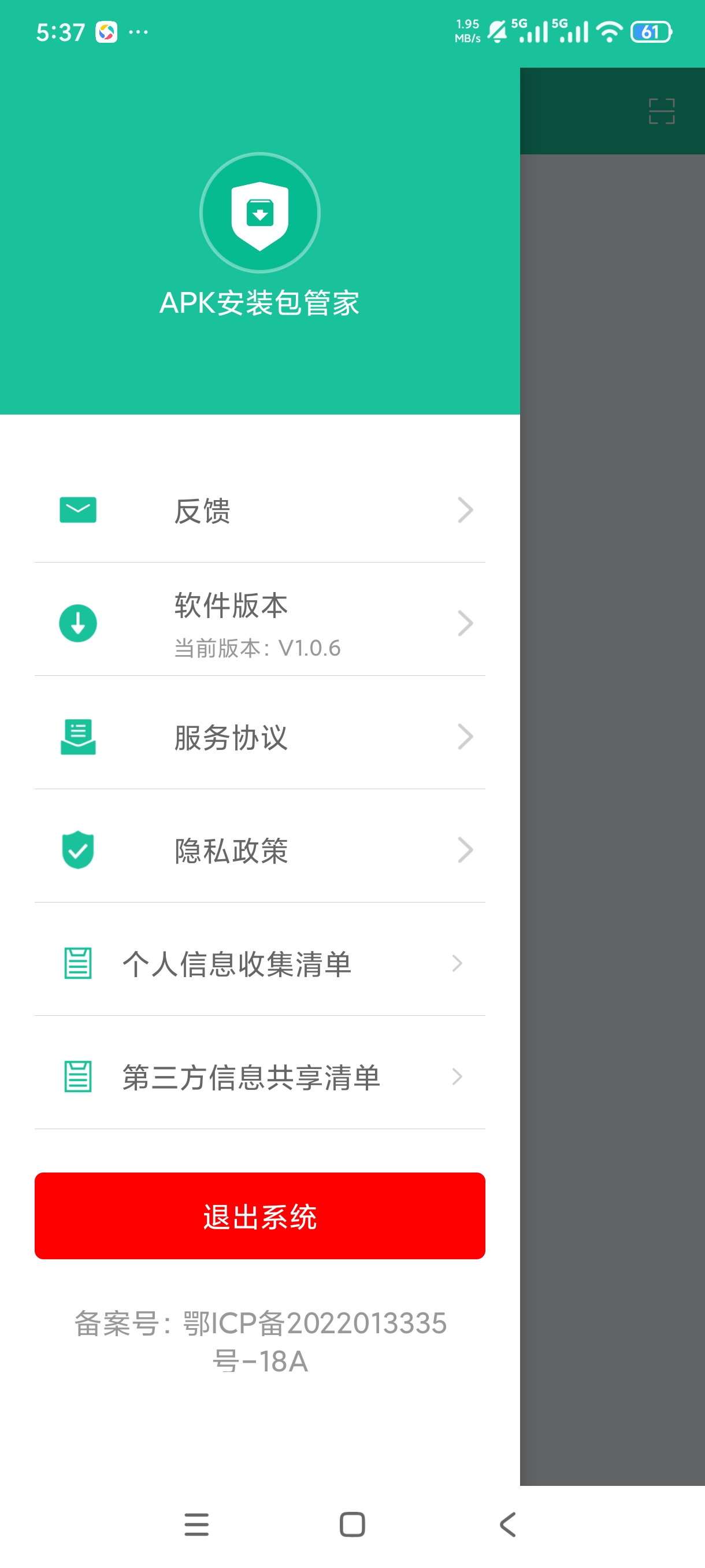The width and height of the screenshot is (705, 1568).
Task: Open the 反馈 feedback row
Action: coord(259,510)
